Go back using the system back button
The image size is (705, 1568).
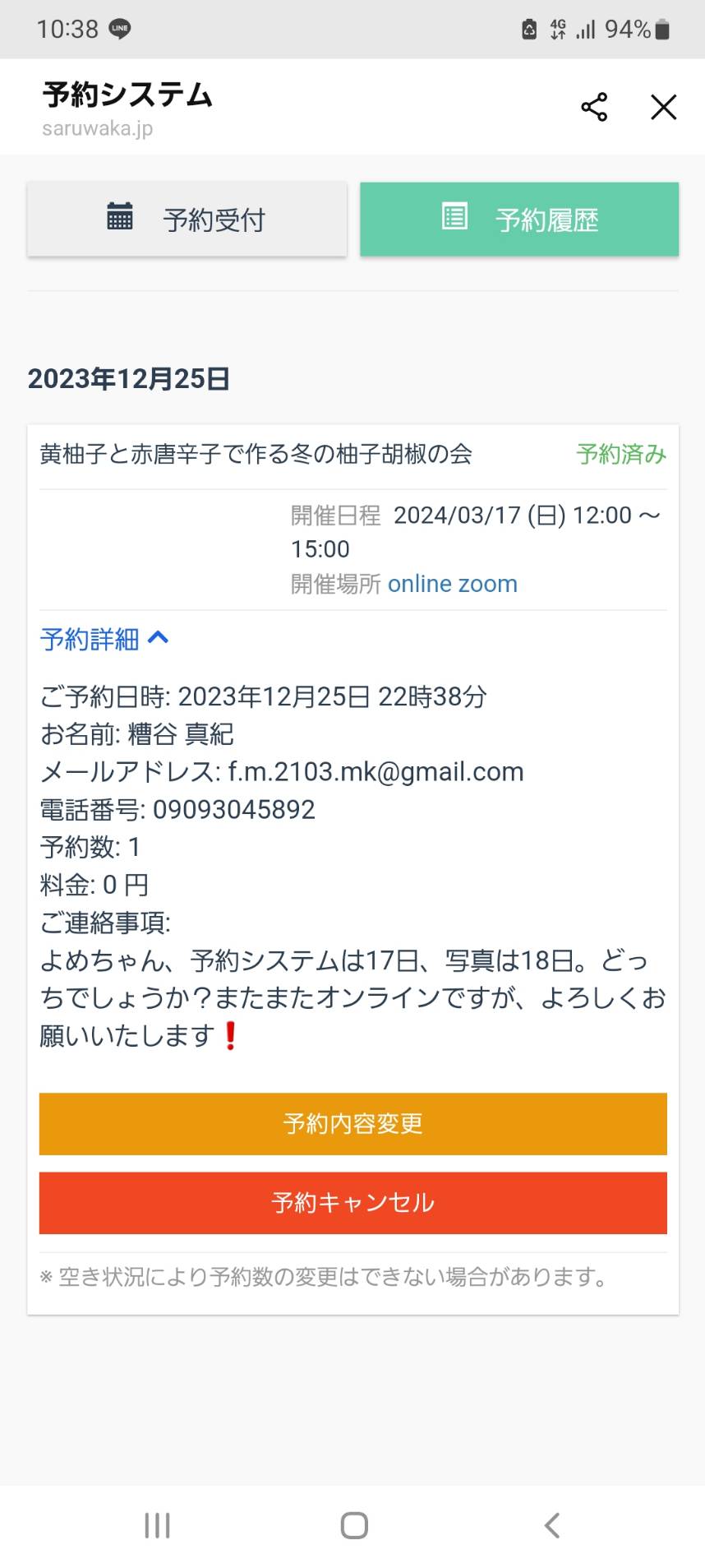[552, 1525]
